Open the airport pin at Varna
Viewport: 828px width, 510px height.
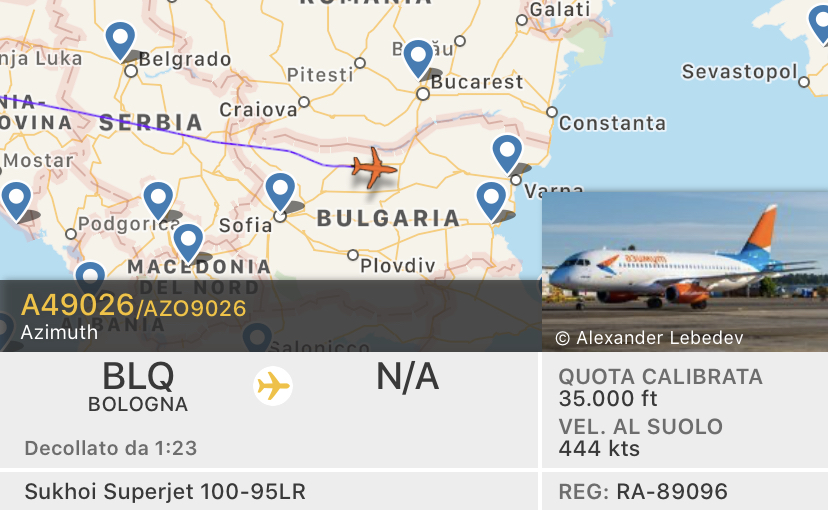tap(508, 154)
